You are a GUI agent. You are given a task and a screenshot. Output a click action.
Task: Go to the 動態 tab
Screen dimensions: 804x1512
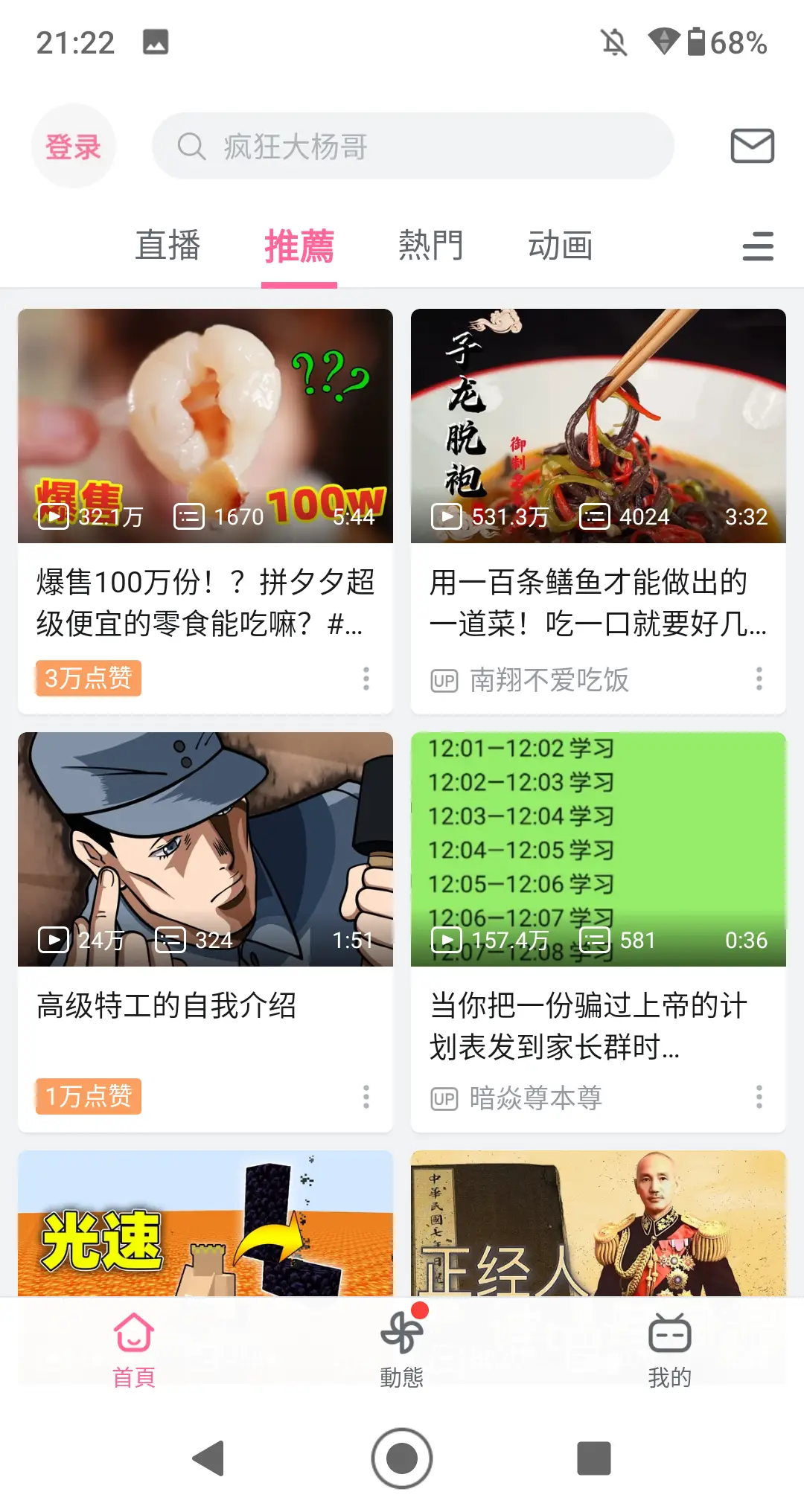(x=401, y=1348)
